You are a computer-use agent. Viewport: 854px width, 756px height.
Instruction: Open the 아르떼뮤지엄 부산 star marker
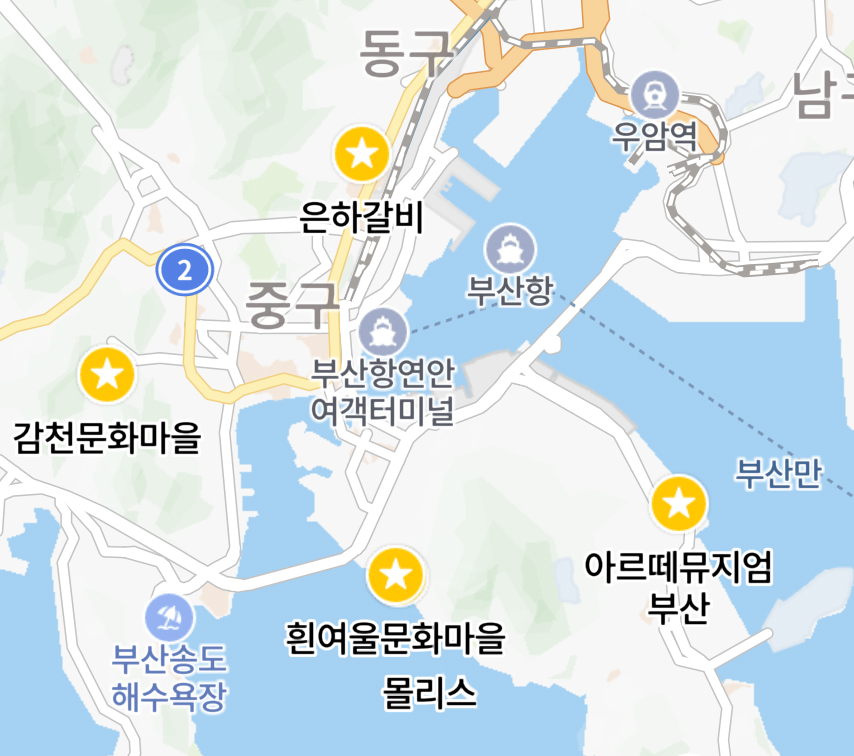(x=679, y=503)
